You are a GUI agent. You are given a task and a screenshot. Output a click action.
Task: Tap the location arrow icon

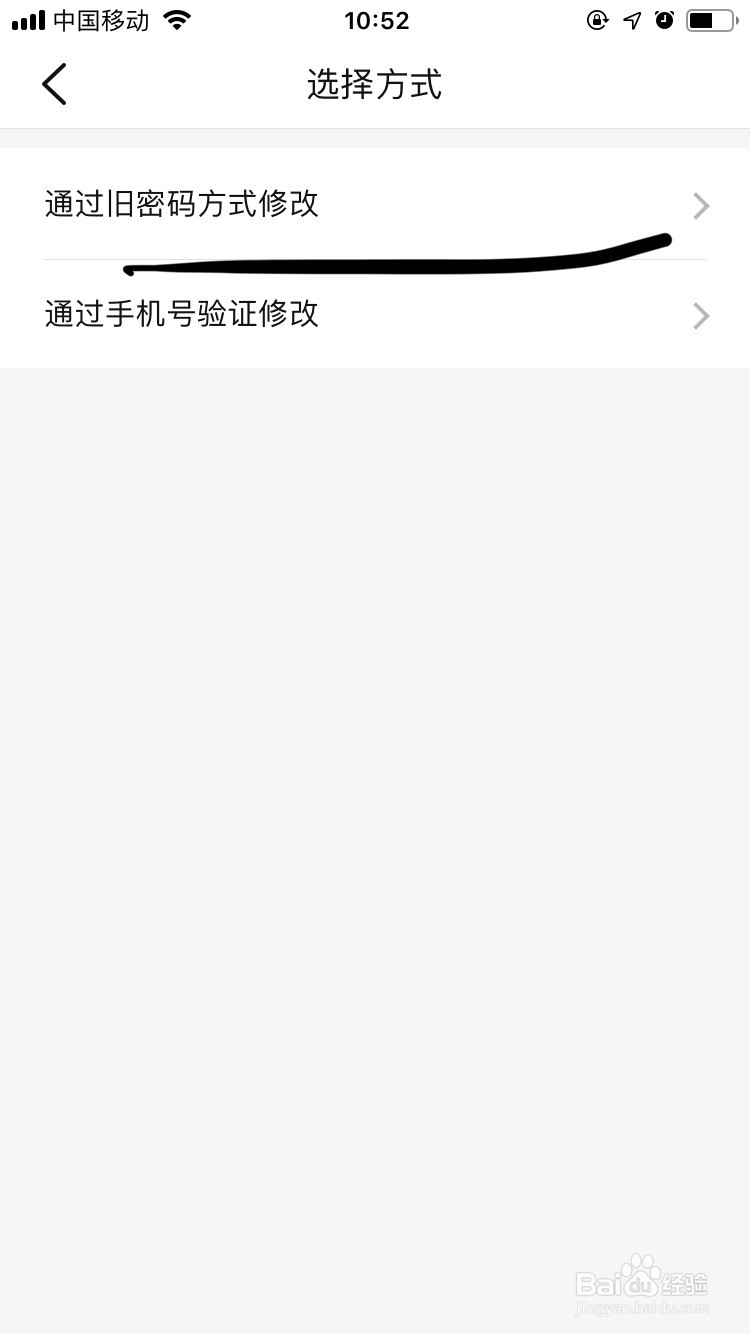coord(632,20)
